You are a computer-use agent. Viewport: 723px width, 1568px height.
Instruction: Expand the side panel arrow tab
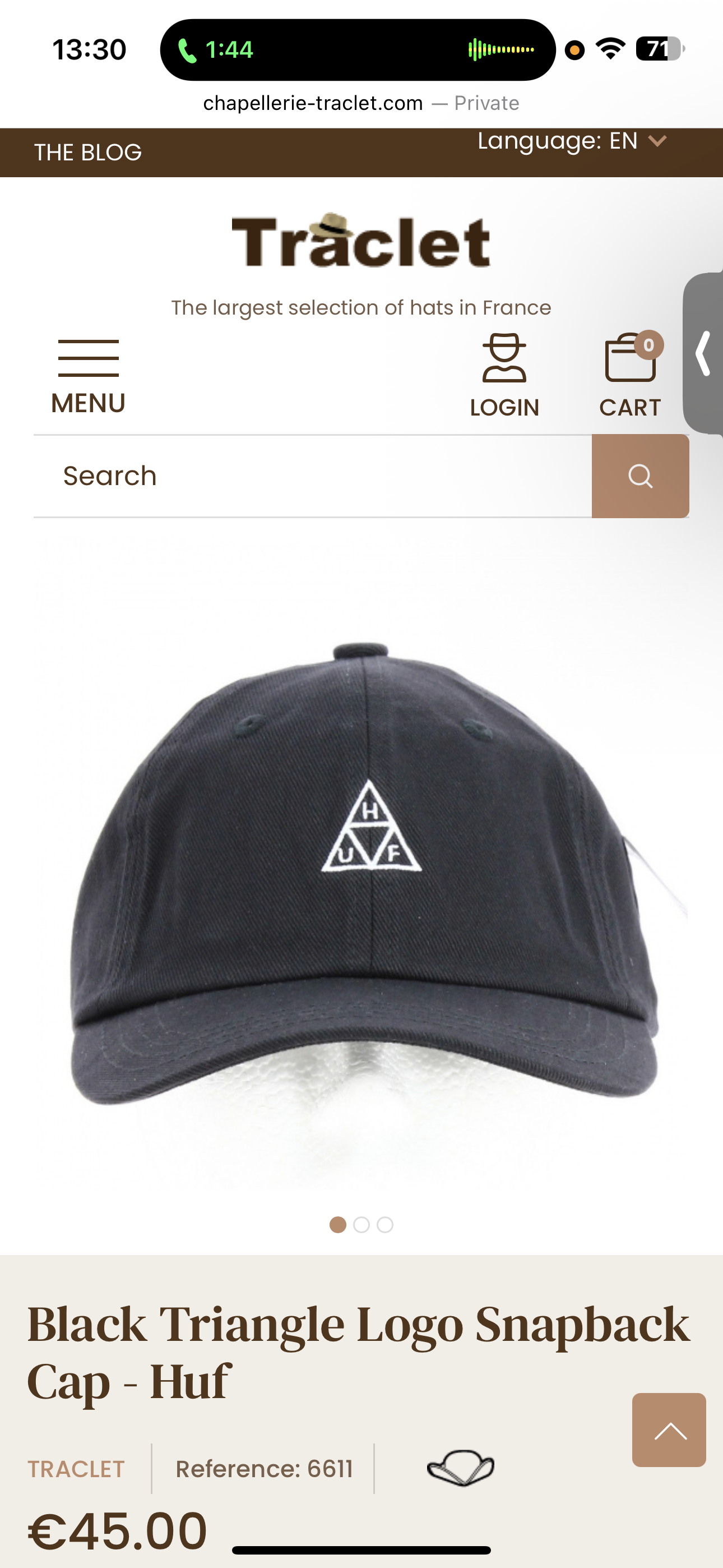point(704,353)
